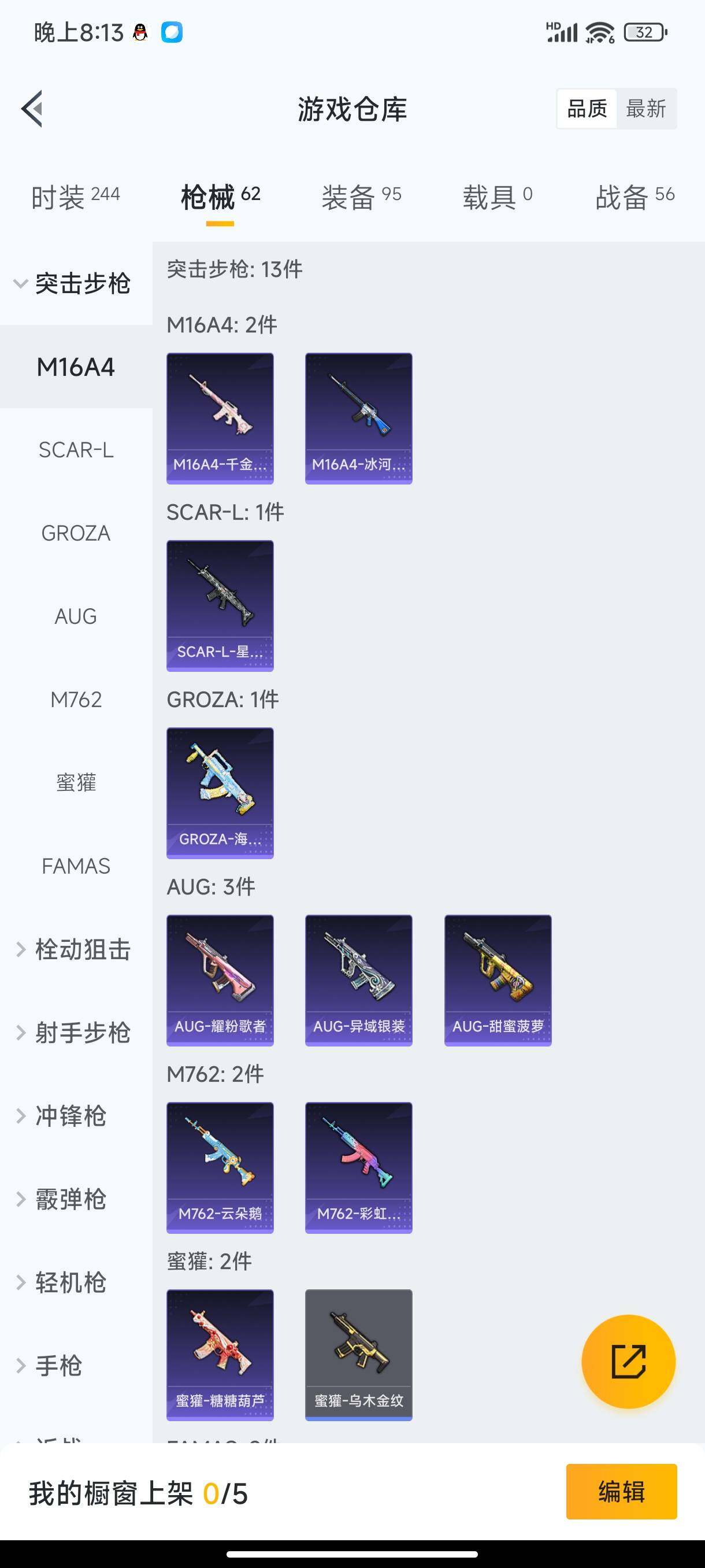The height and width of the screenshot is (1568, 705).
Task: Jump to SCAR-L in the sidebar
Action: point(76,450)
